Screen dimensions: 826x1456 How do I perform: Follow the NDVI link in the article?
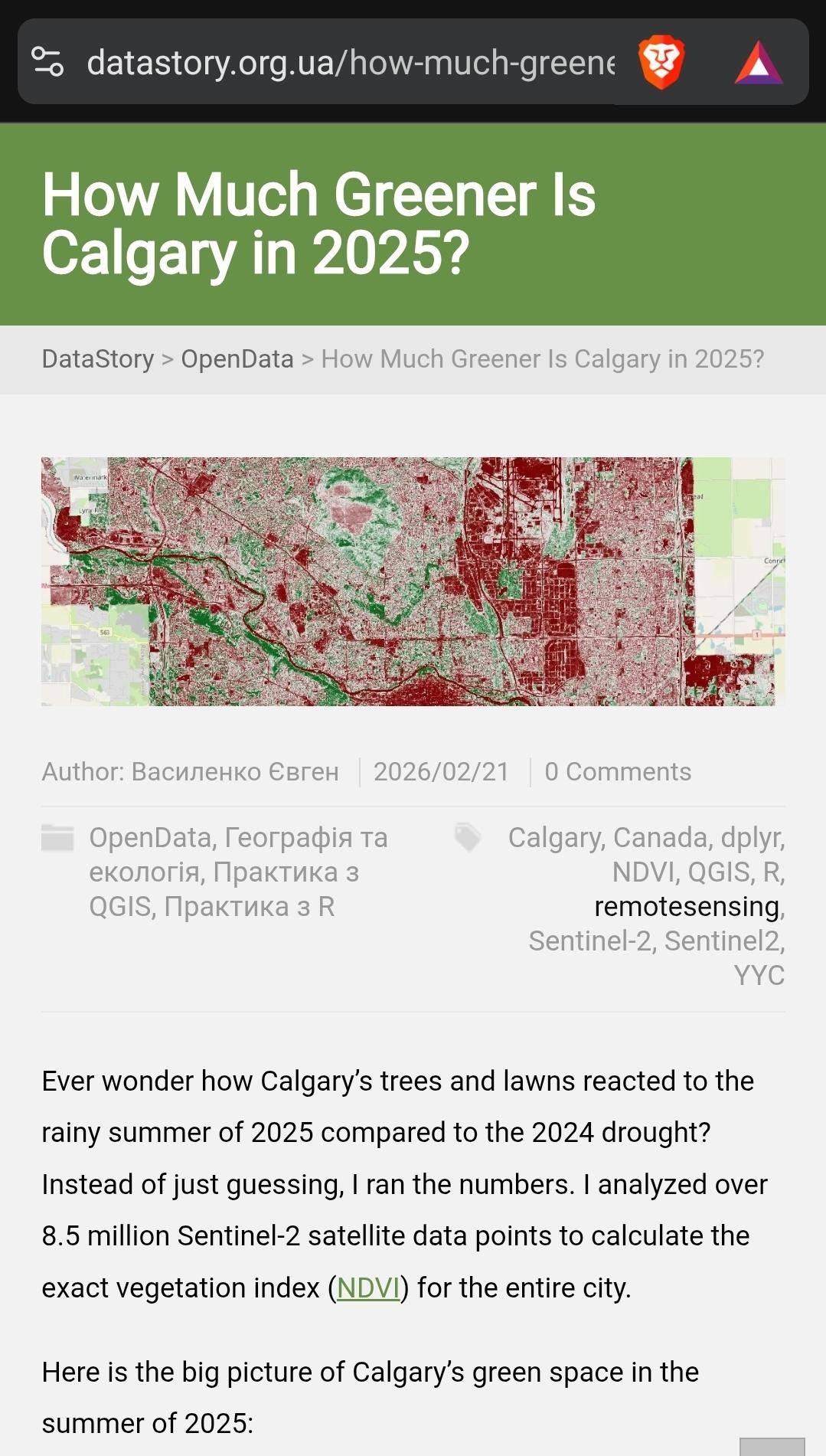coord(368,1288)
